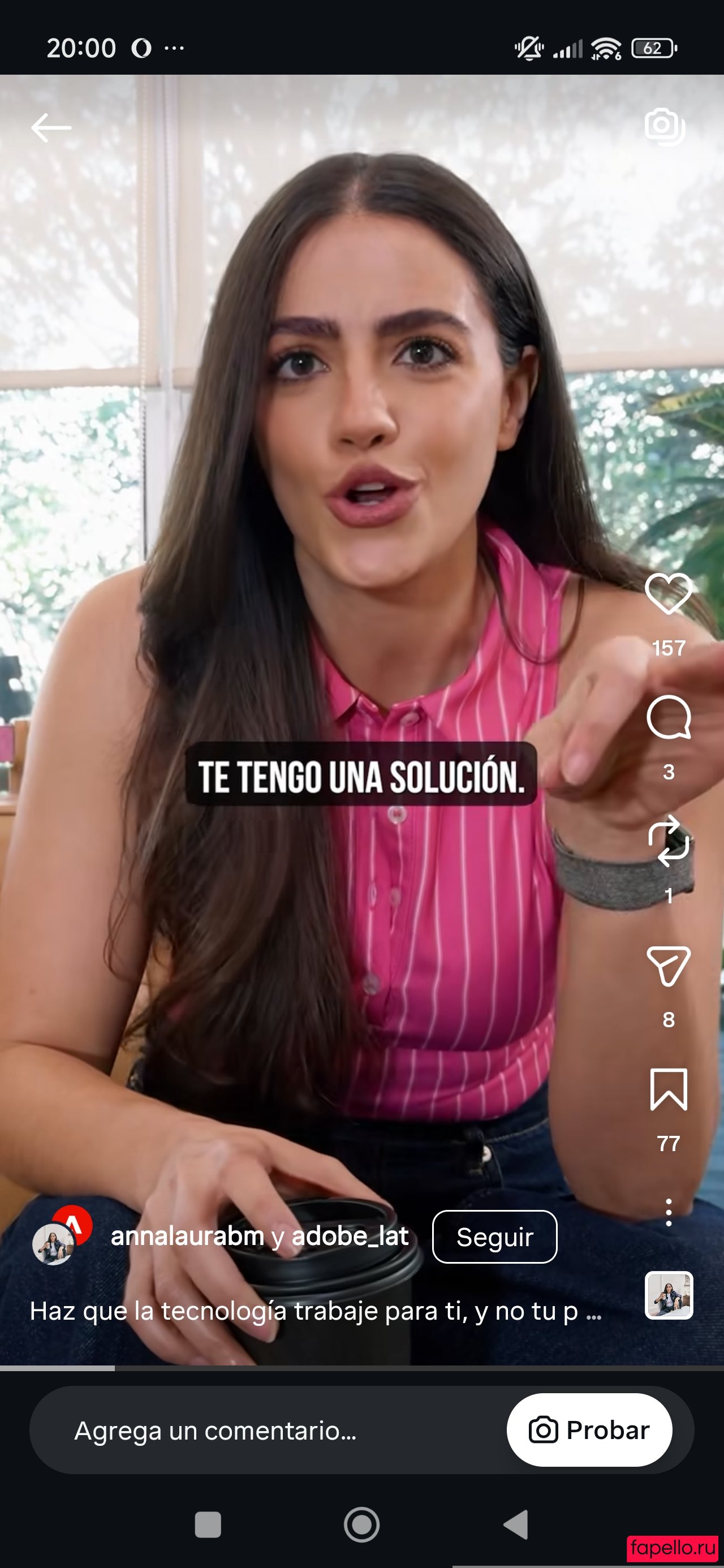
Task: Save the reel with the bookmark icon
Action: coord(669,1089)
